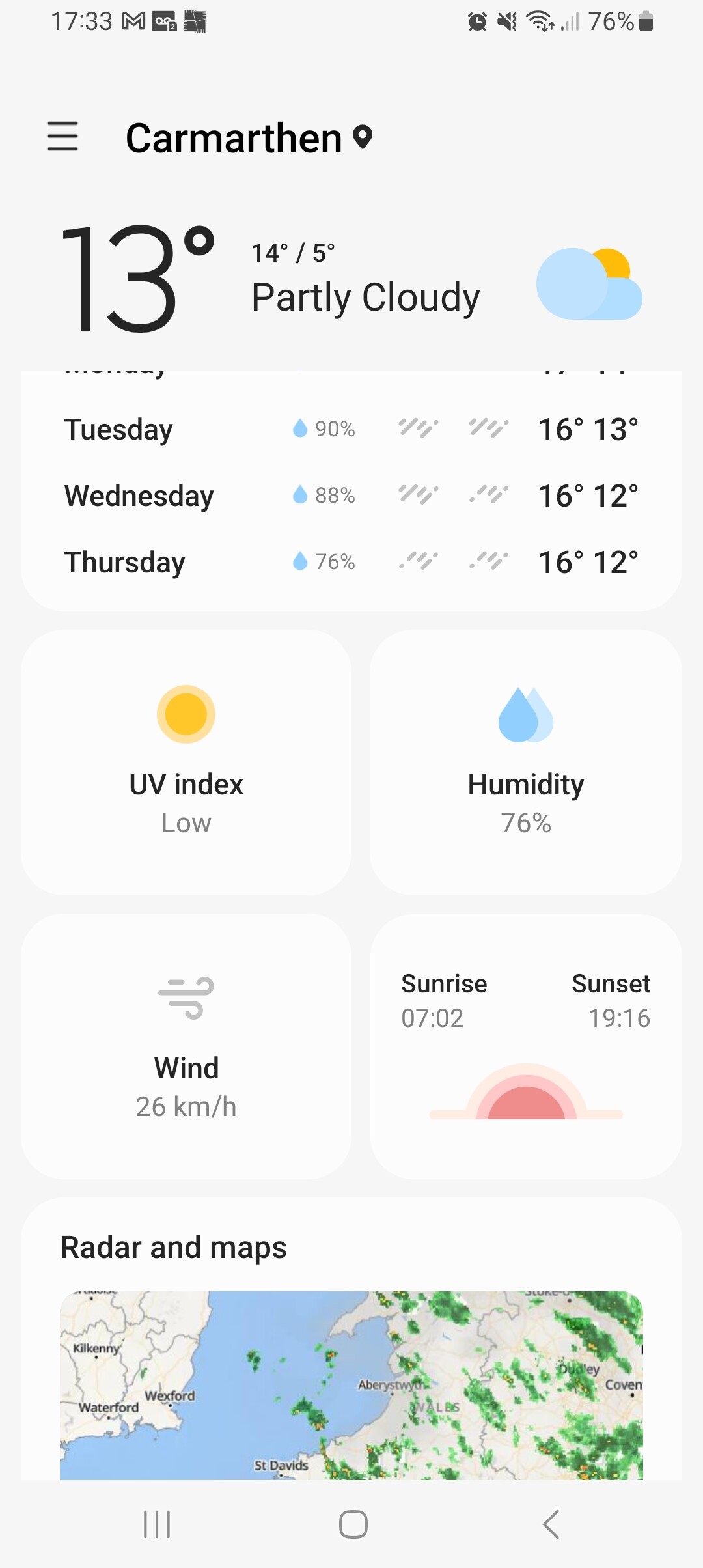The width and height of the screenshot is (703, 1568).
Task: Open the Sunrise and Sunset card
Action: pos(526,1046)
